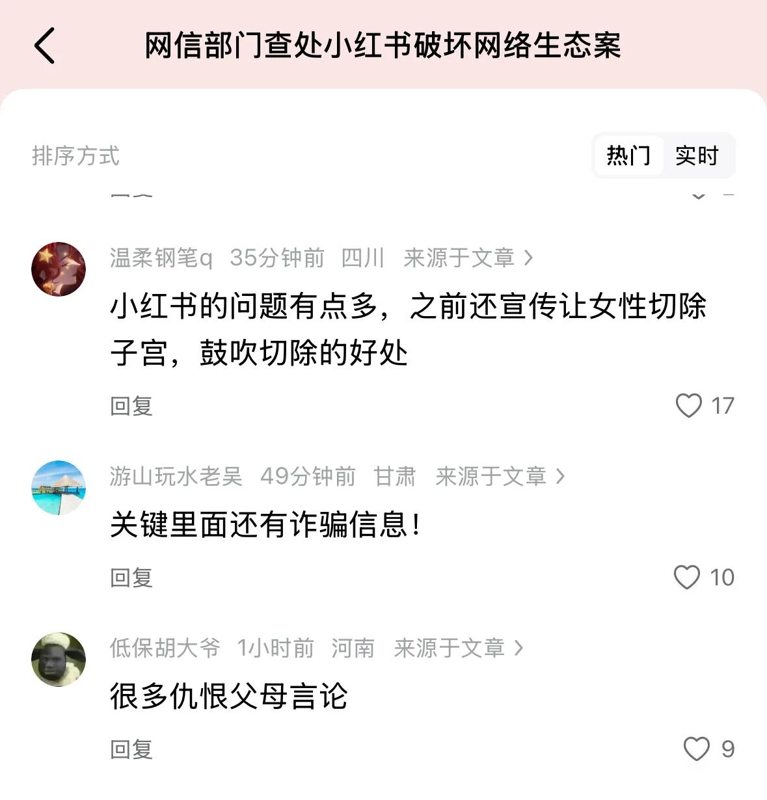
Task: Reply to 低保胡大爷's comment
Action: click(131, 749)
